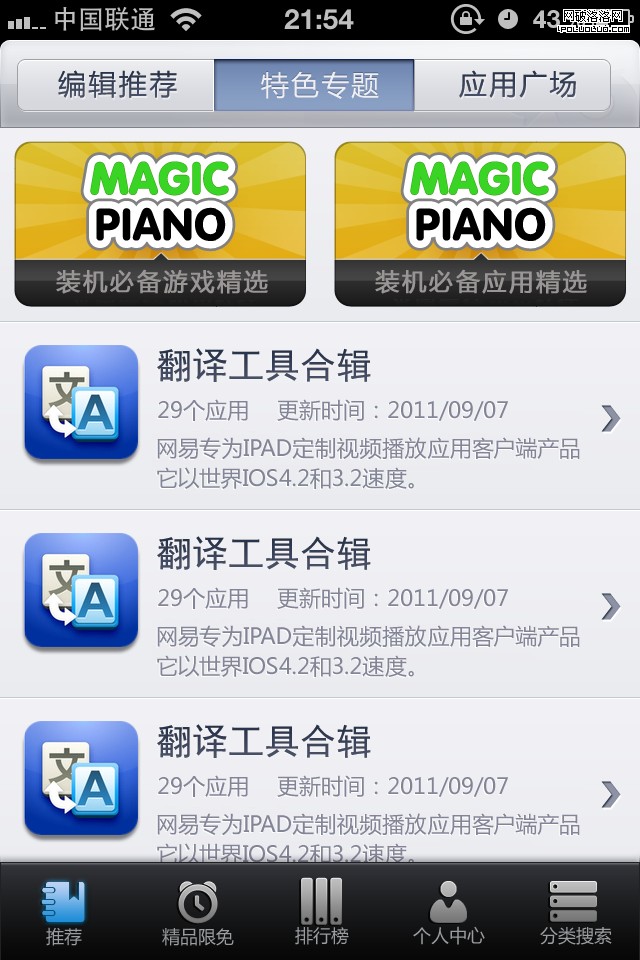Switch to 精品限免 in the bottom bar
This screenshot has height=960, width=640.
point(197,912)
